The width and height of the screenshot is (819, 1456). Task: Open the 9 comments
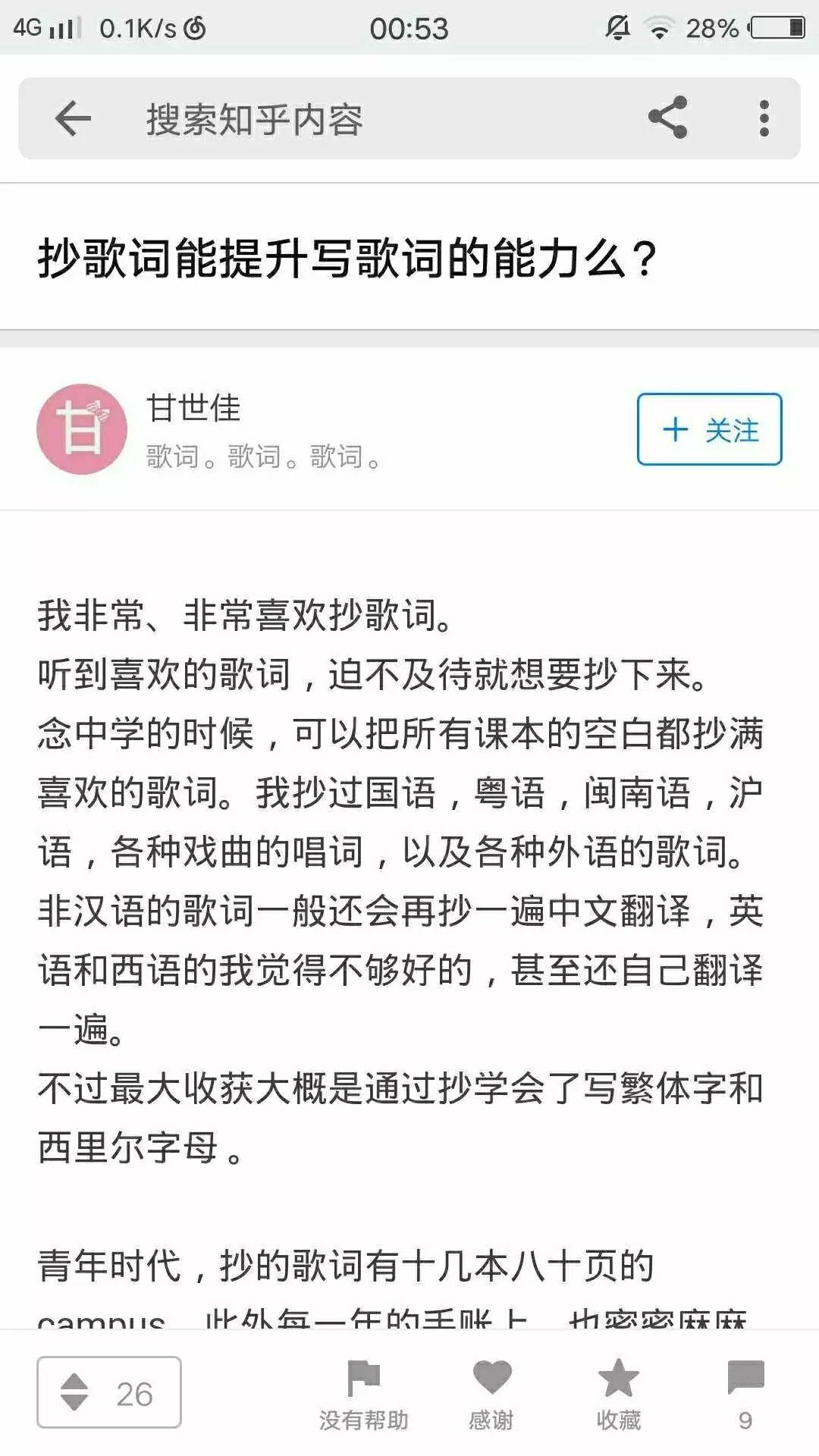[745, 1394]
